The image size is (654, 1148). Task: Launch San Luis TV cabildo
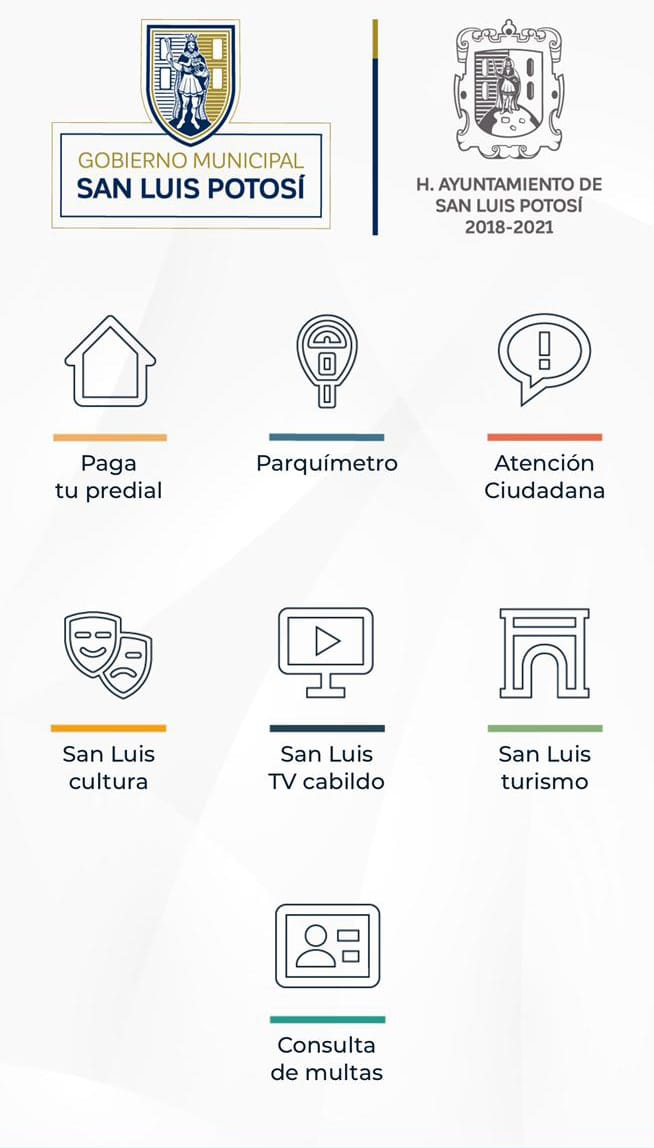326,654
